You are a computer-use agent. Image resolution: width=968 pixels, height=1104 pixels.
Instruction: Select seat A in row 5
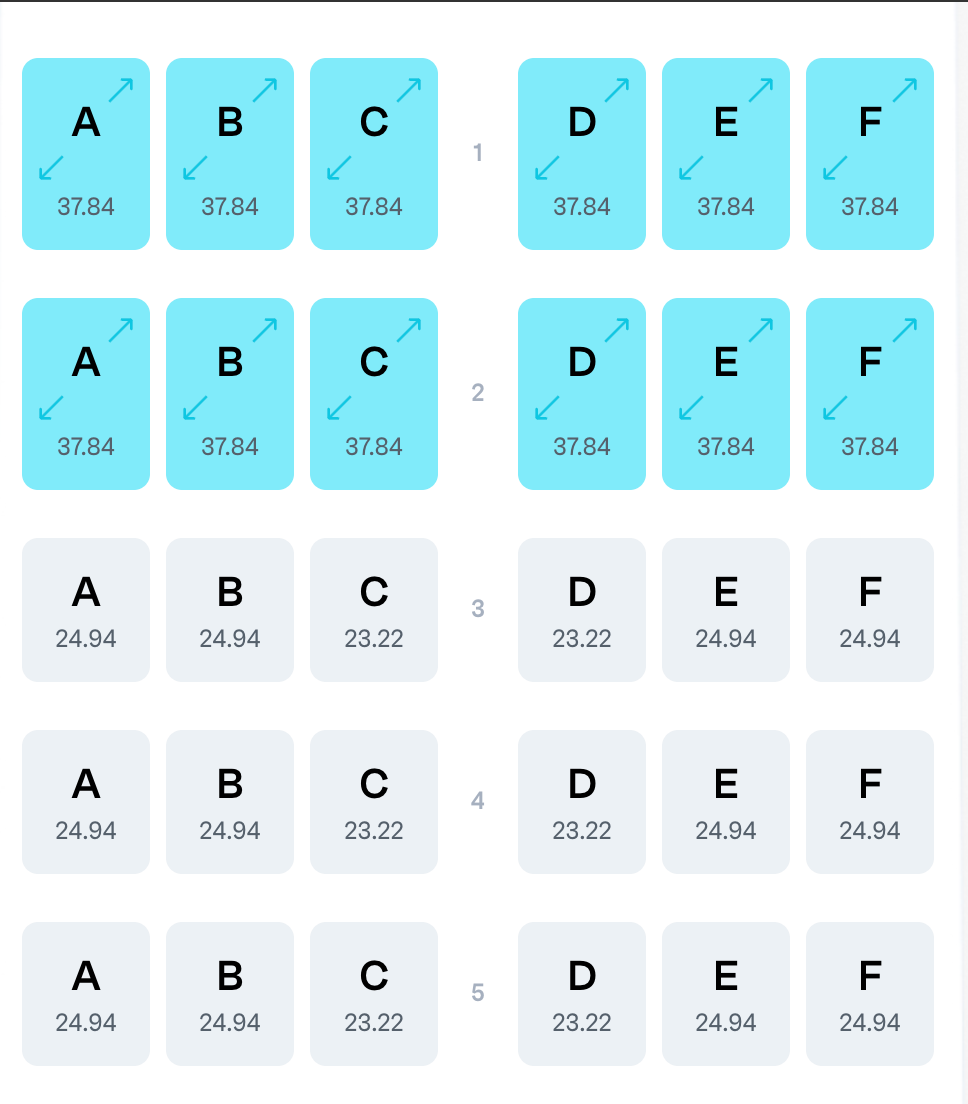[86, 993]
